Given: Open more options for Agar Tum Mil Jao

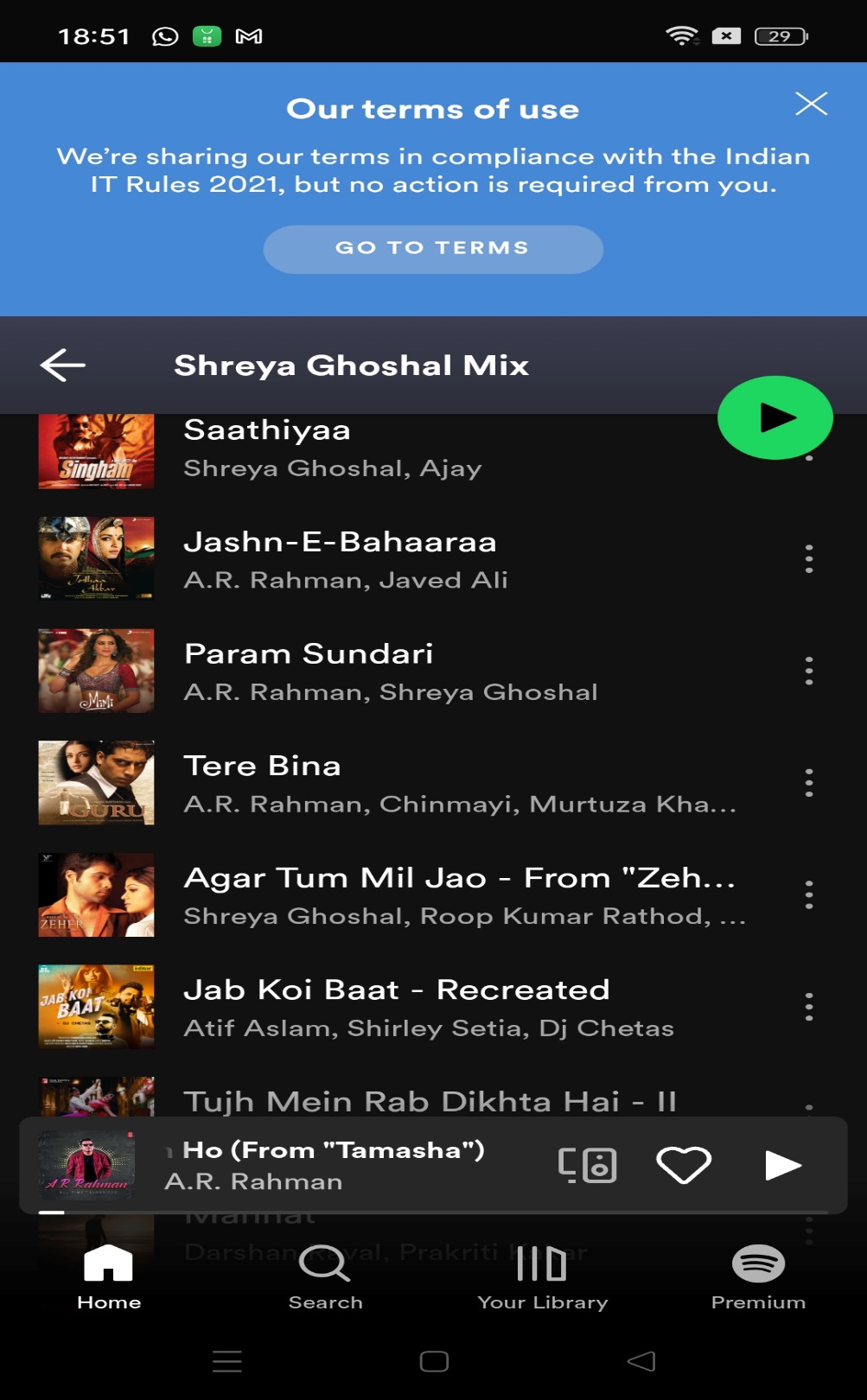Looking at the screenshot, I should [x=808, y=895].
